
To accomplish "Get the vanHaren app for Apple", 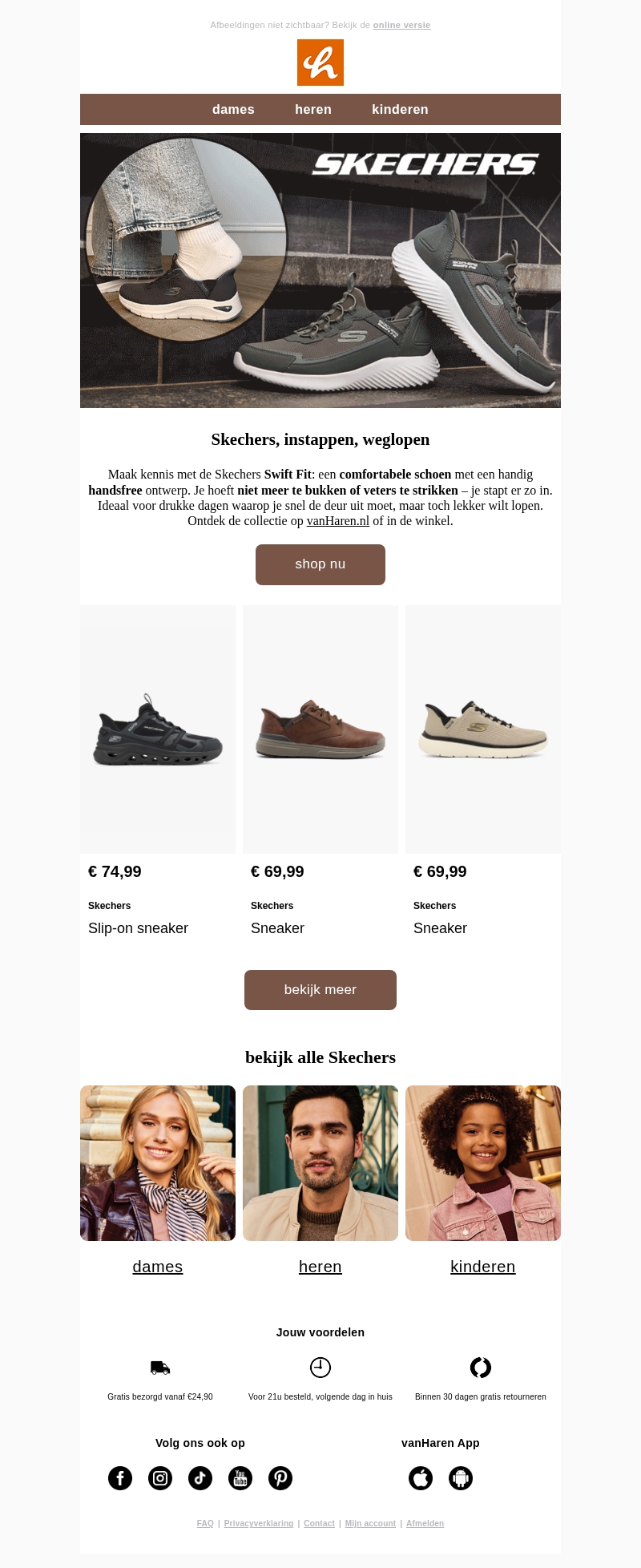I will pos(421,1478).
